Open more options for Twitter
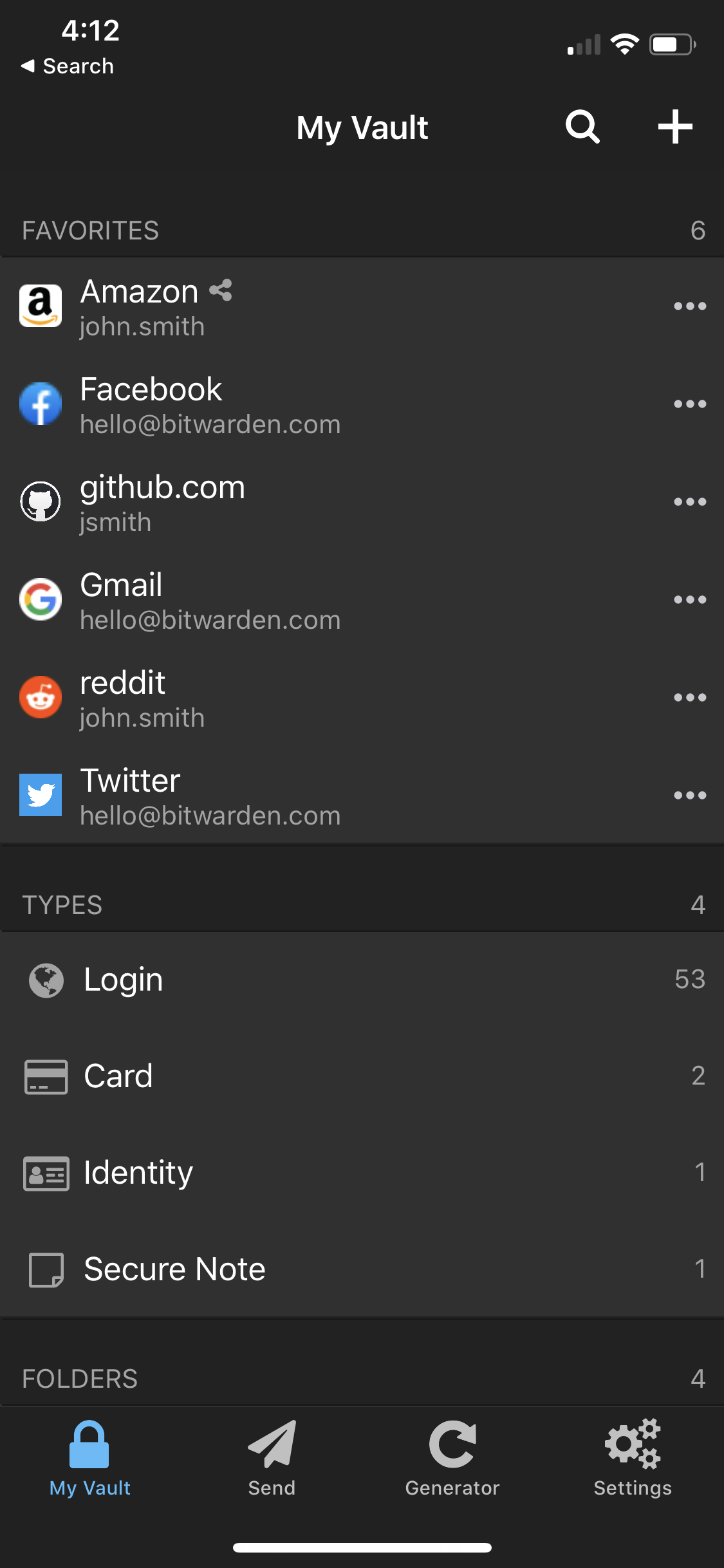This screenshot has height=1568, width=724. 690,796
